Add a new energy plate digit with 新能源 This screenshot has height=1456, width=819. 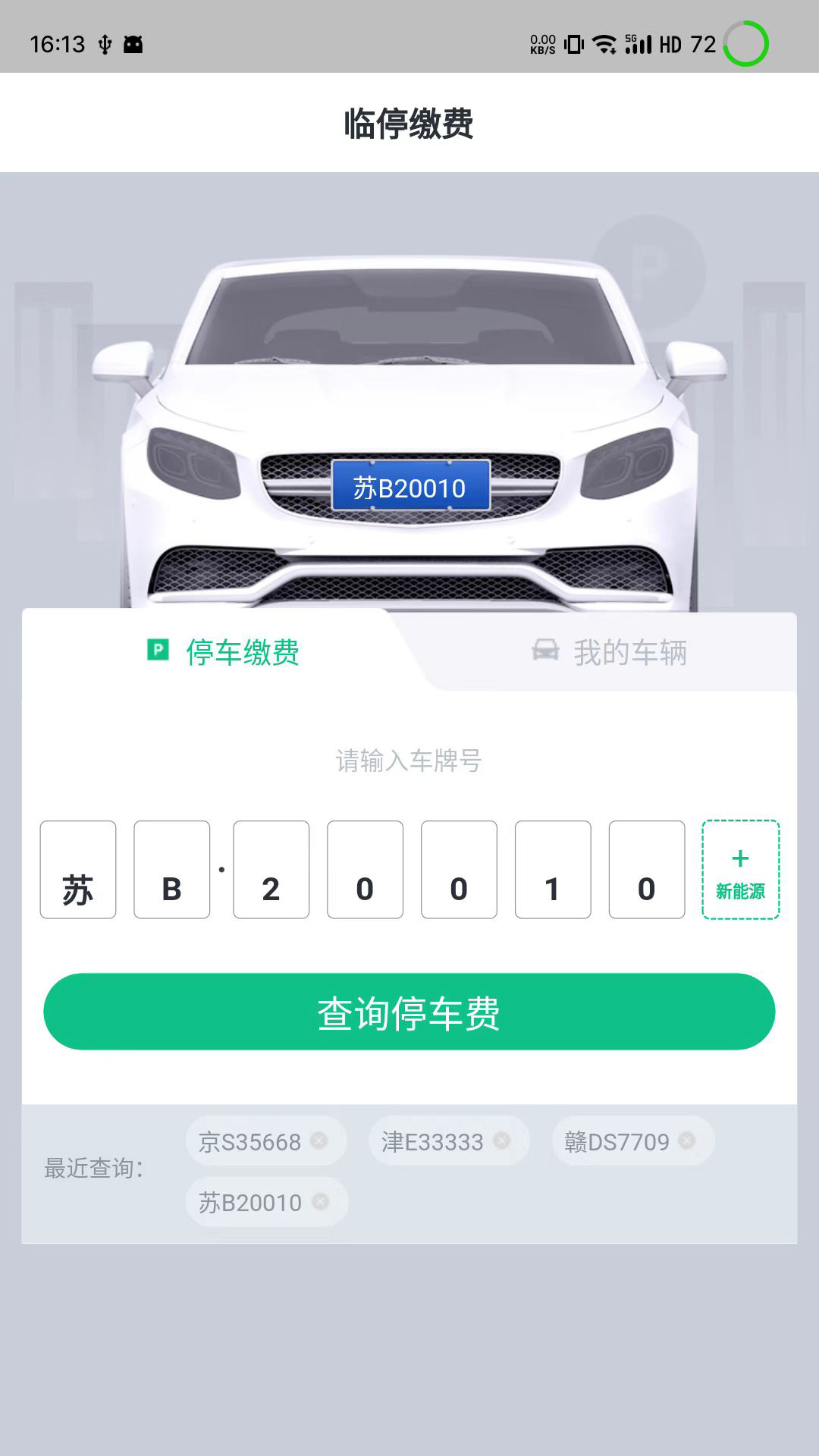pos(739,870)
